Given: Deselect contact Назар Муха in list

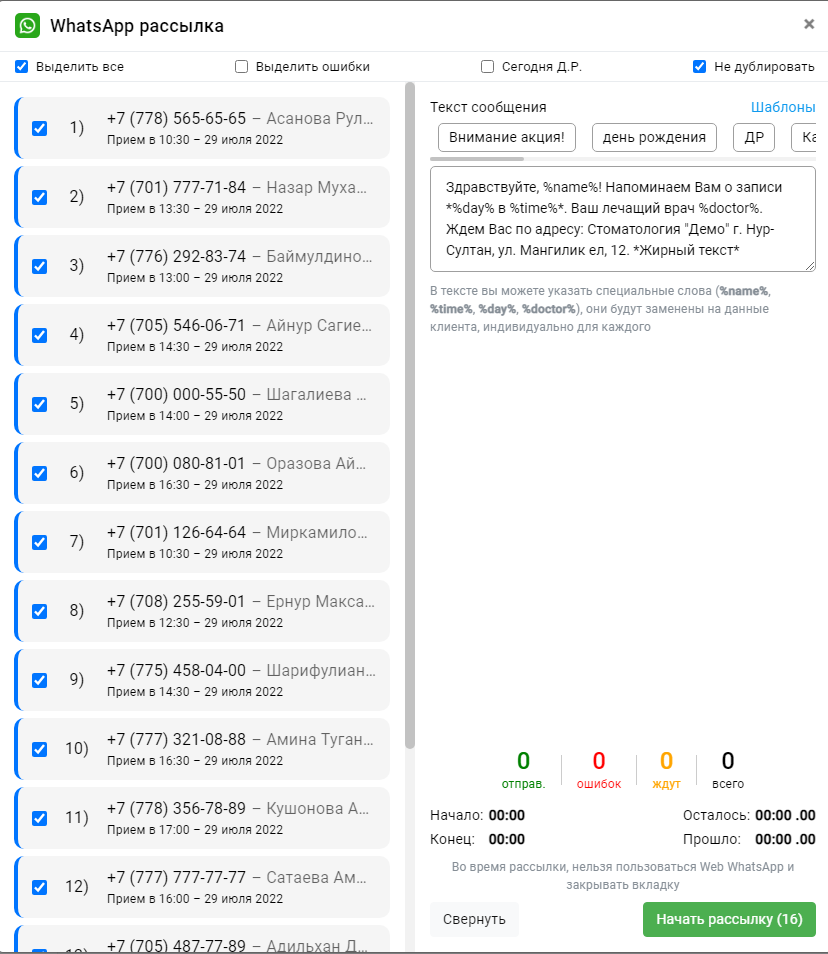Looking at the screenshot, I should coord(40,197).
